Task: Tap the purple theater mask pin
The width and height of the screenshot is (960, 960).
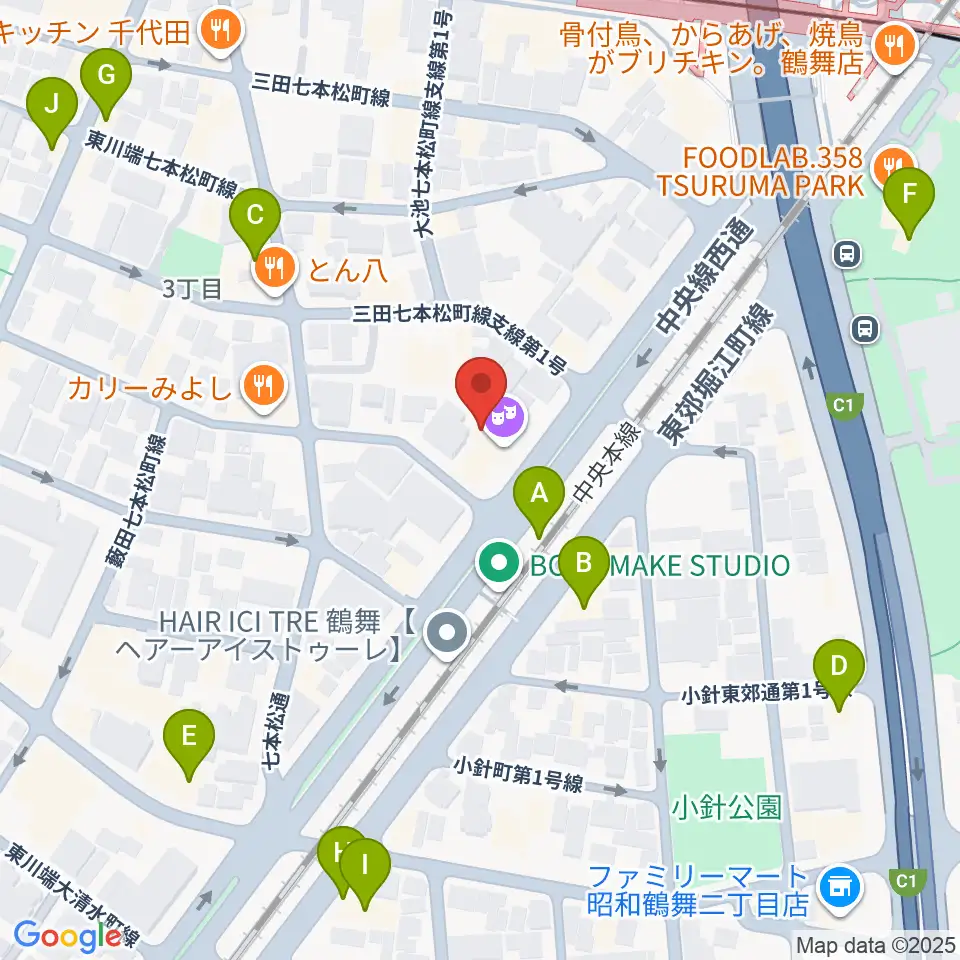Action: tap(504, 419)
